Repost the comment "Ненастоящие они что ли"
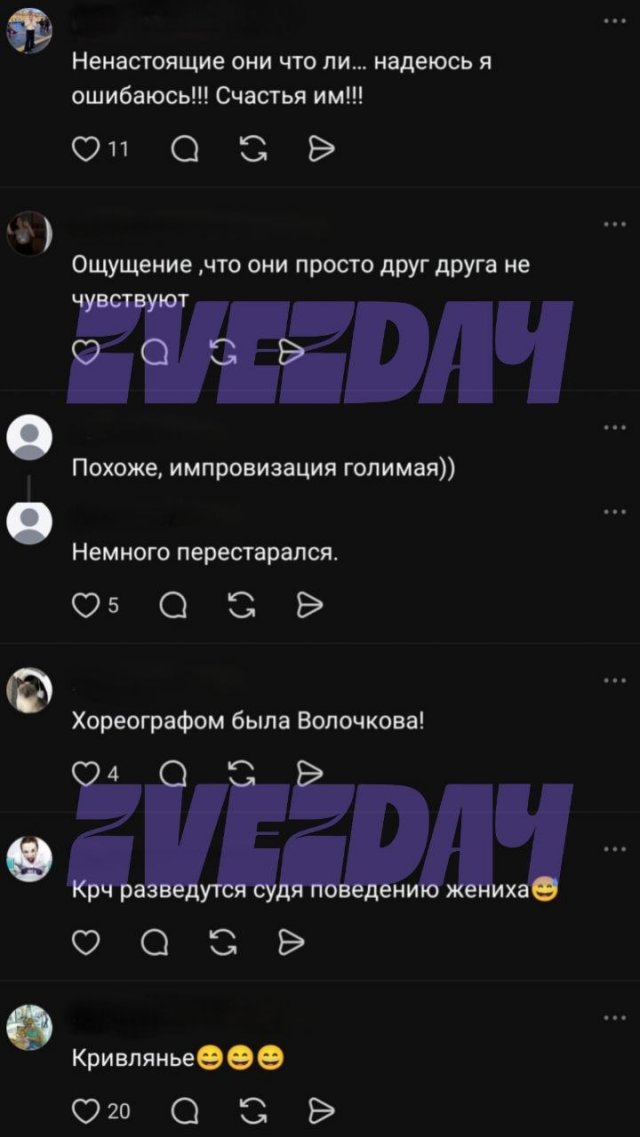 (x=253, y=149)
